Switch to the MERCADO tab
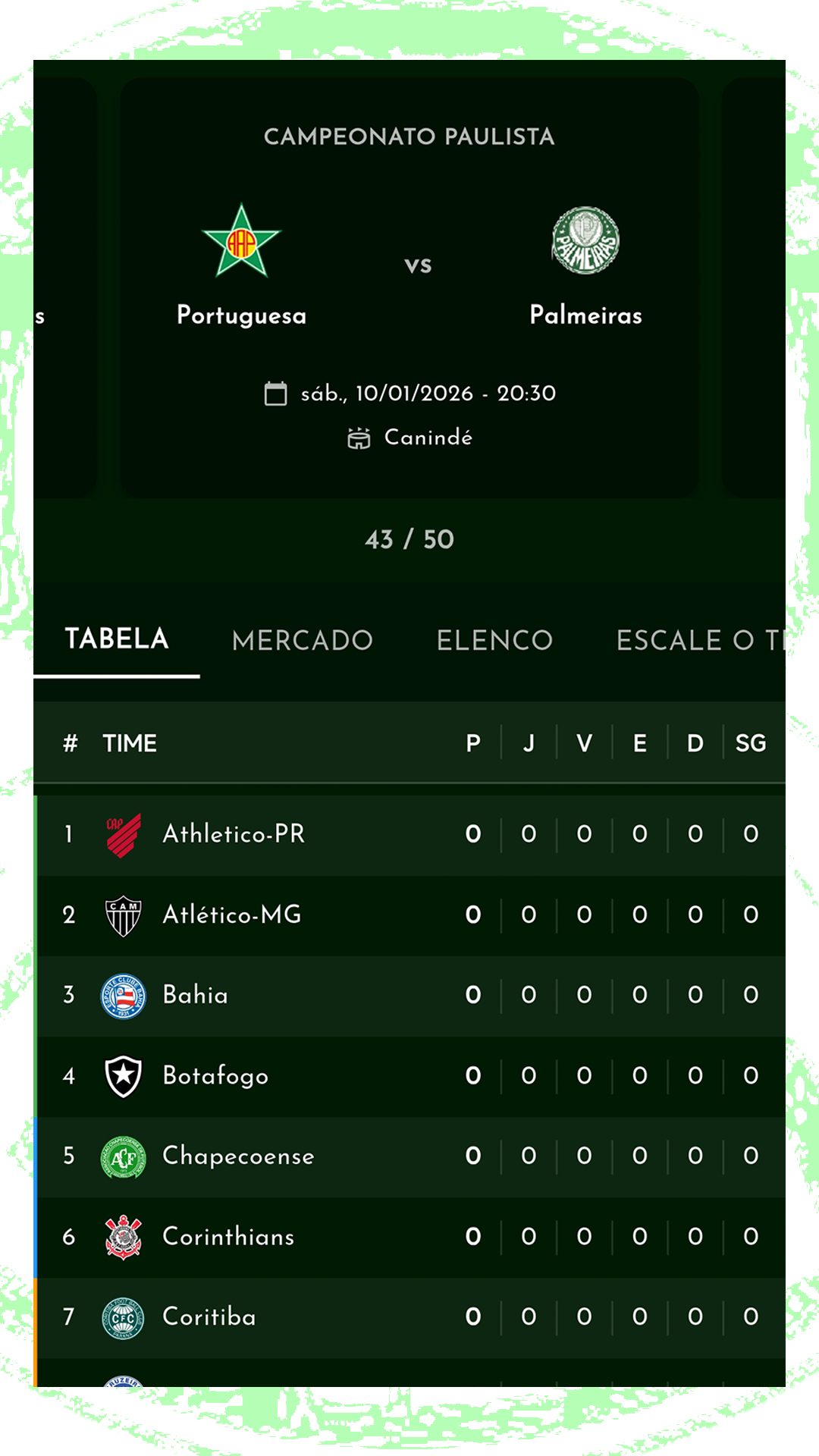 pyautogui.click(x=302, y=641)
